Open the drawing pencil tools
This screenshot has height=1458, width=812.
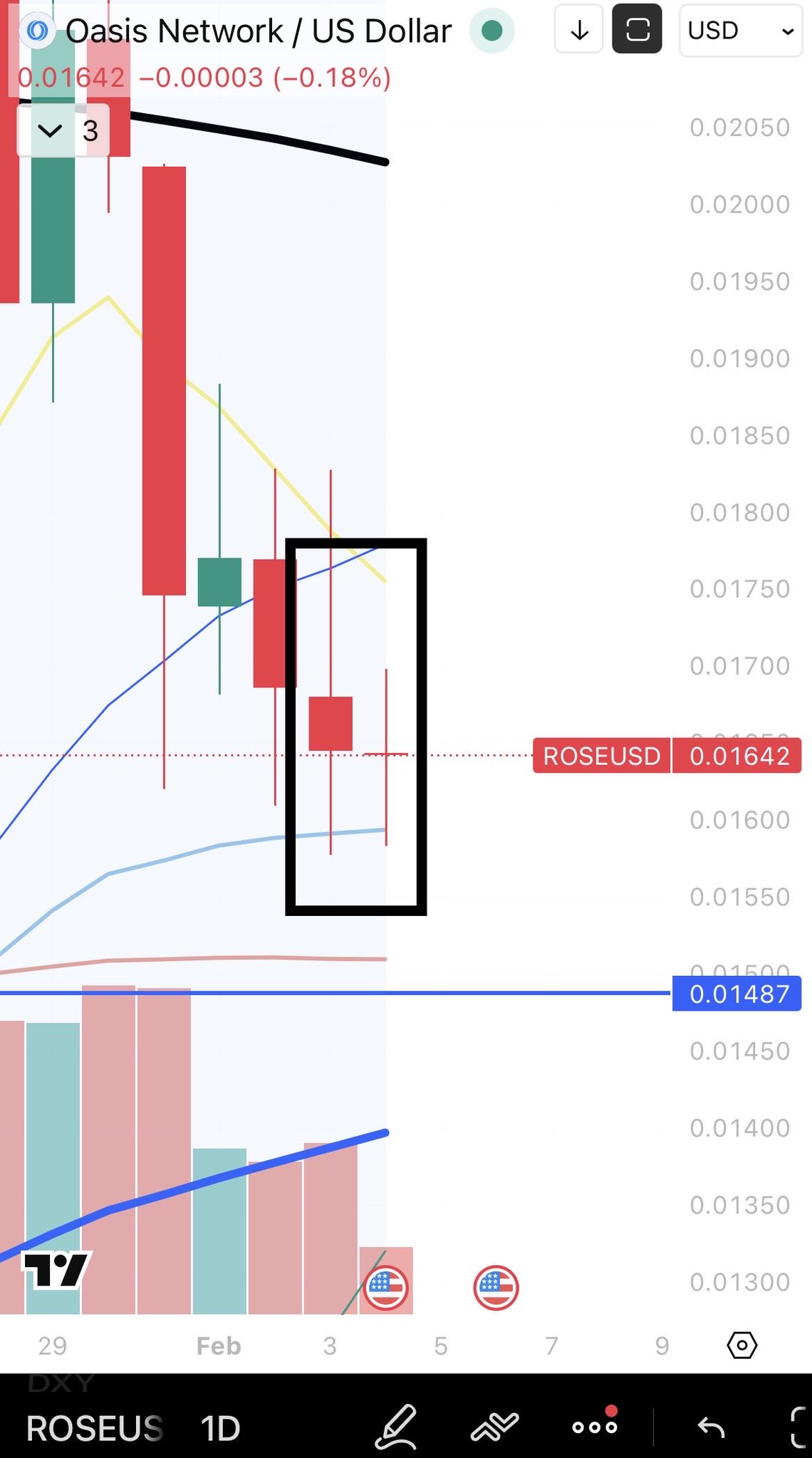coord(396,1427)
